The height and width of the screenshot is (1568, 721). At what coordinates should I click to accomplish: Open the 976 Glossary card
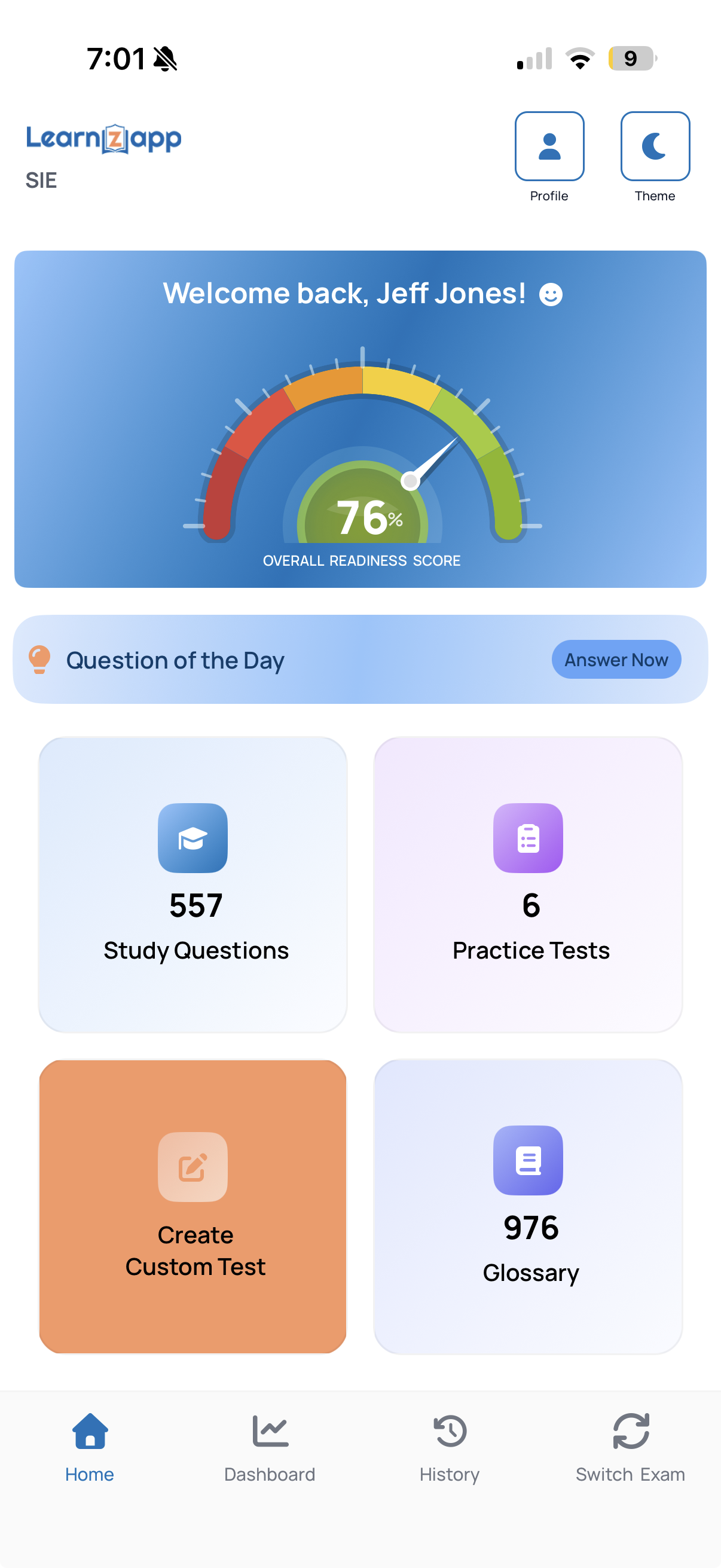point(528,1206)
